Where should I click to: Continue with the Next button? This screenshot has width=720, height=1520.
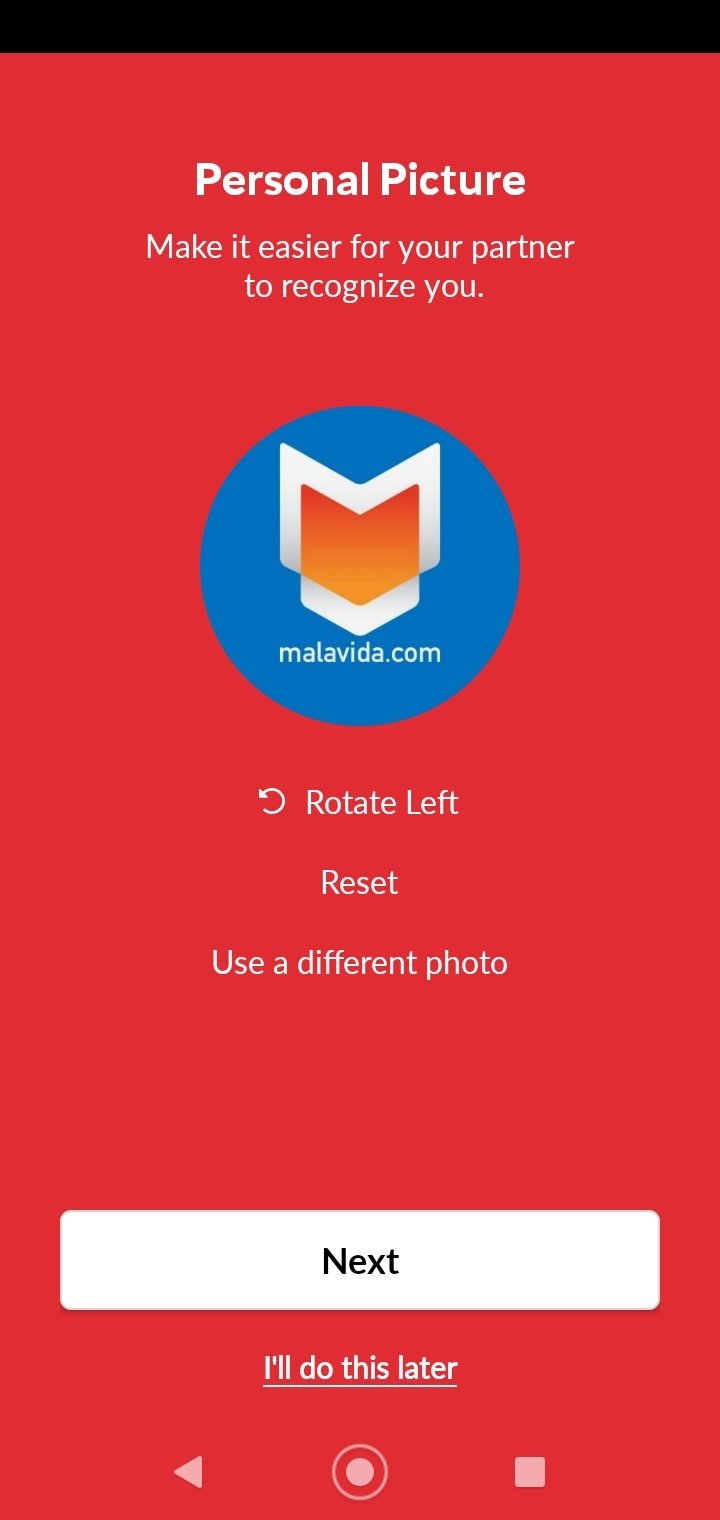click(359, 1260)
